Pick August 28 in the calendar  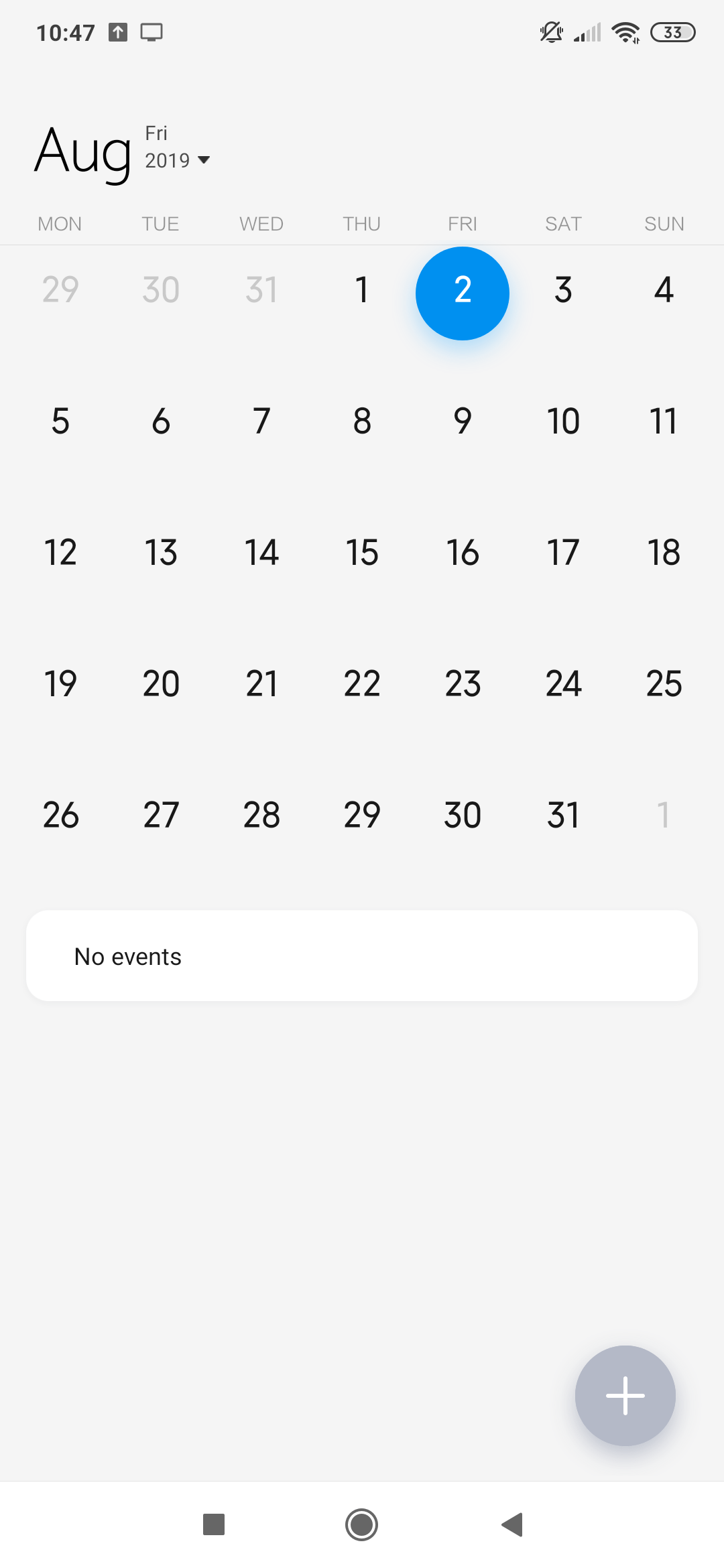tap(261, 815)
